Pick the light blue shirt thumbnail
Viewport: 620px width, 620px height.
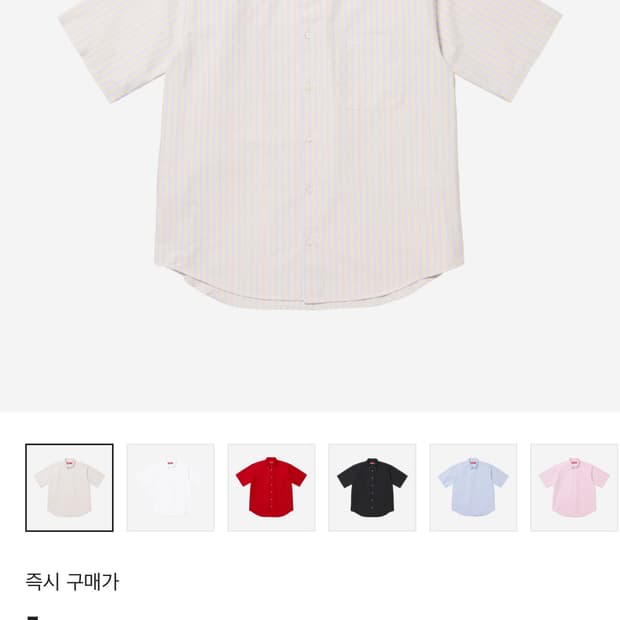[x=473, y=487]
